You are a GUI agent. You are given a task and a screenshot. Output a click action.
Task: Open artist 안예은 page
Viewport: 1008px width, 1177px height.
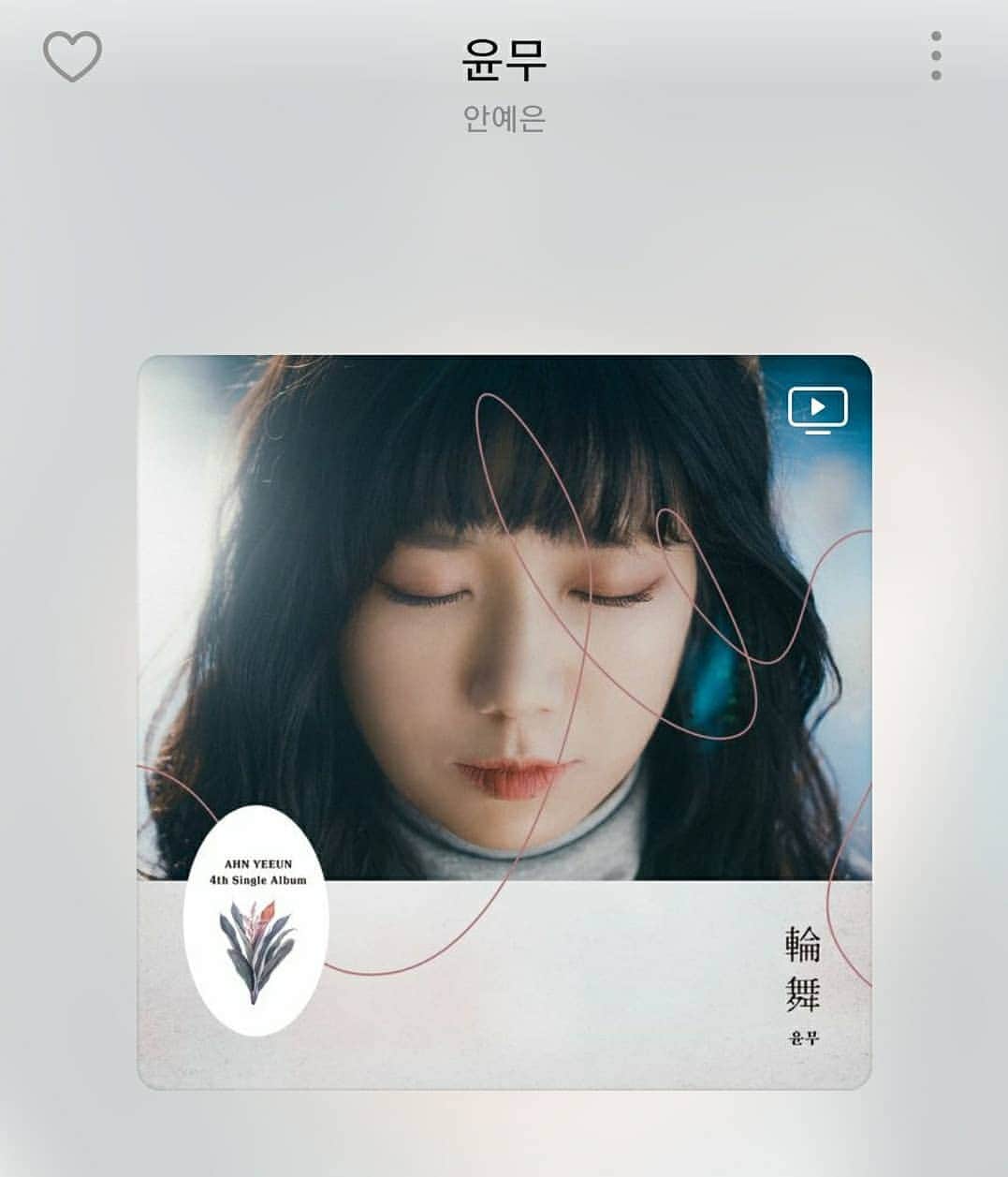pos(504,119)
